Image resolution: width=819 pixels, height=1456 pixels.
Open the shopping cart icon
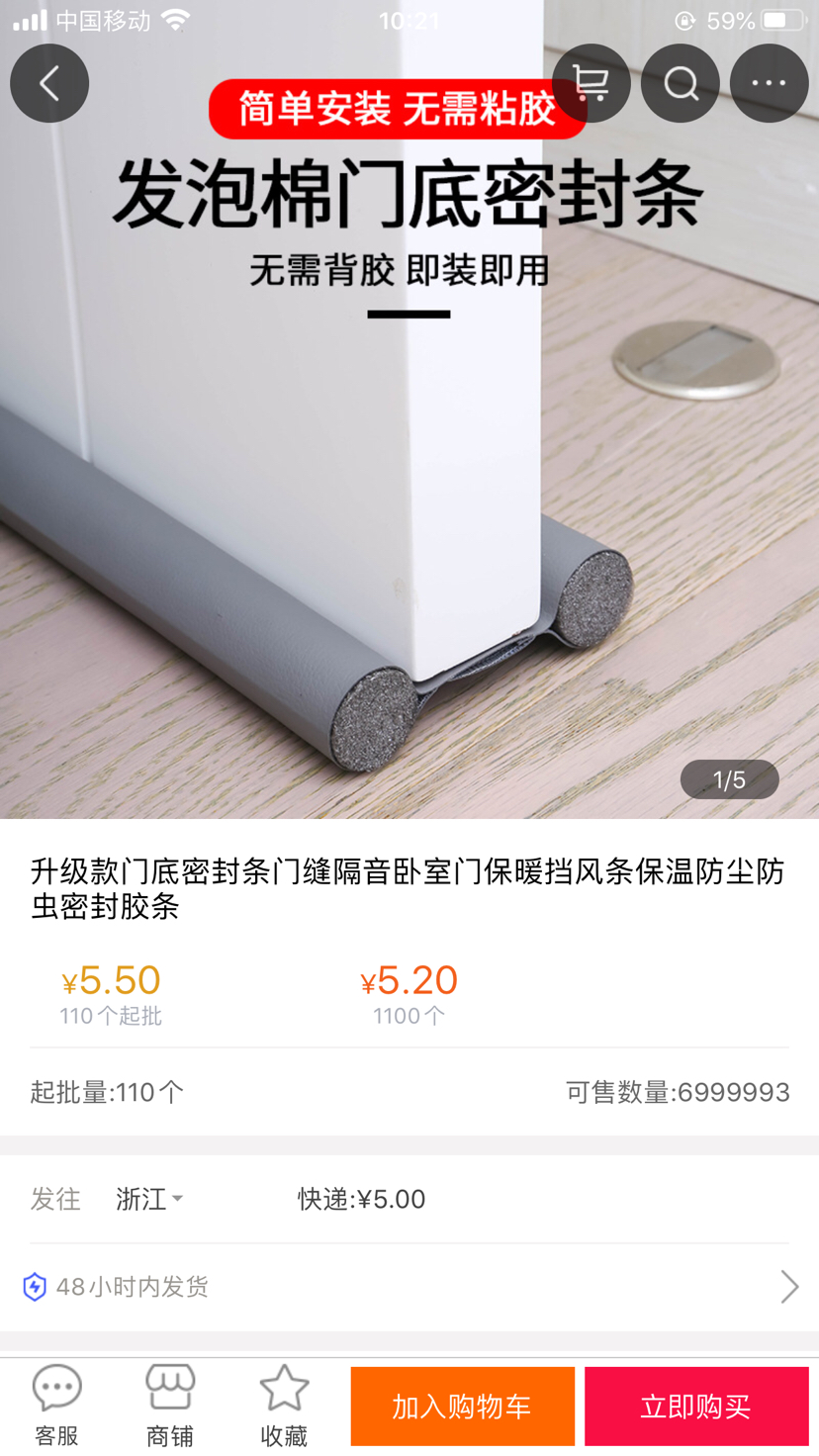point(591,83)
